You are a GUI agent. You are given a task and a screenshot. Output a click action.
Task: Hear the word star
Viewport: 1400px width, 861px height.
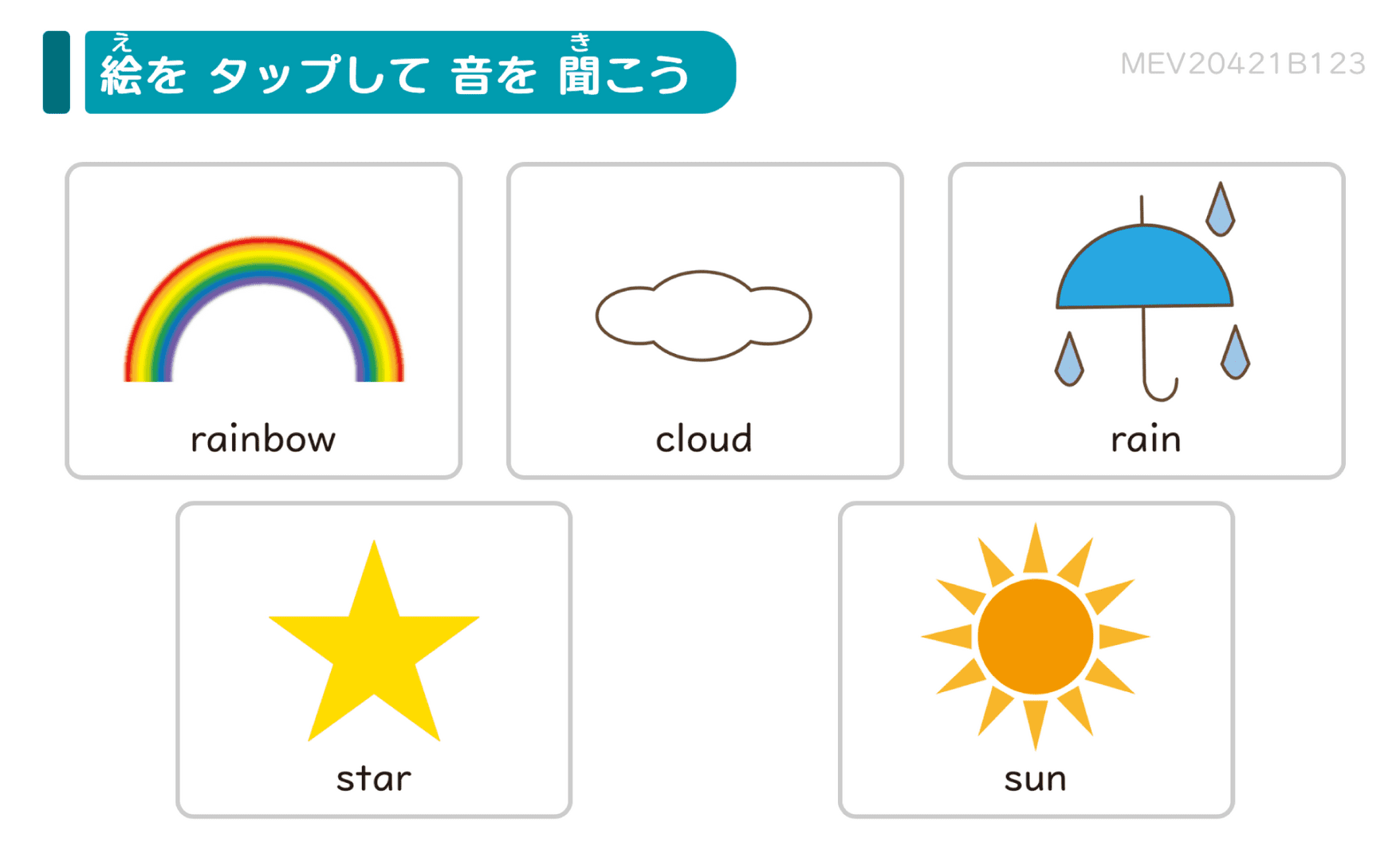[373, 659]
